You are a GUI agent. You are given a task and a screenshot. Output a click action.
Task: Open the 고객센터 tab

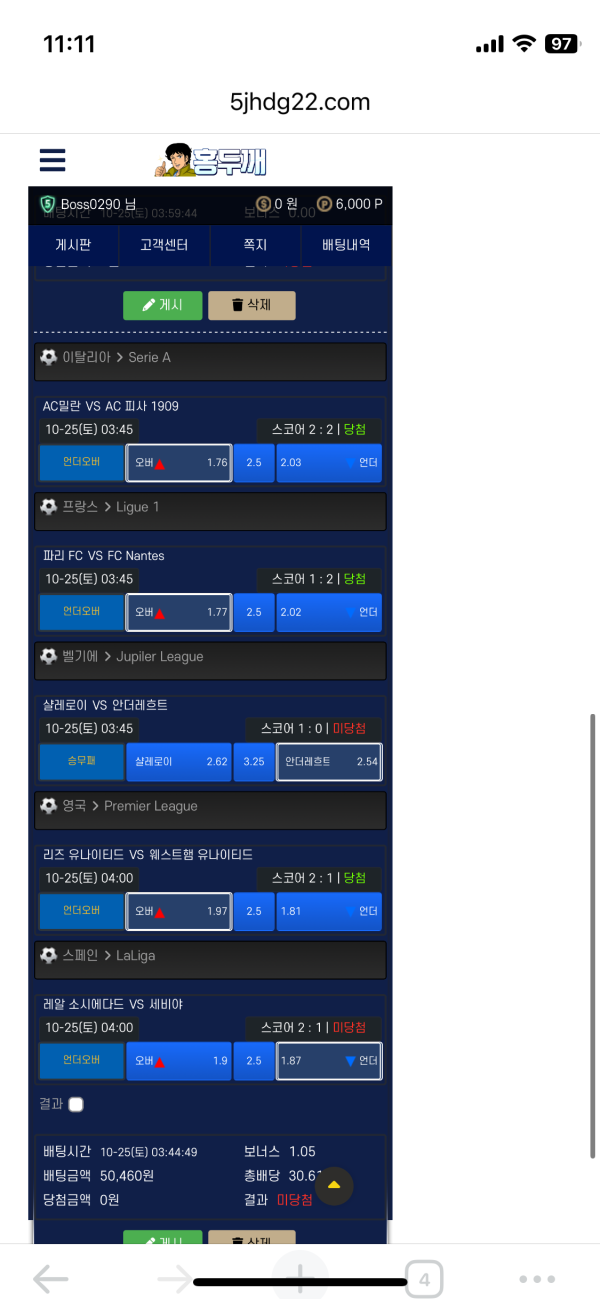pos(164,245)
